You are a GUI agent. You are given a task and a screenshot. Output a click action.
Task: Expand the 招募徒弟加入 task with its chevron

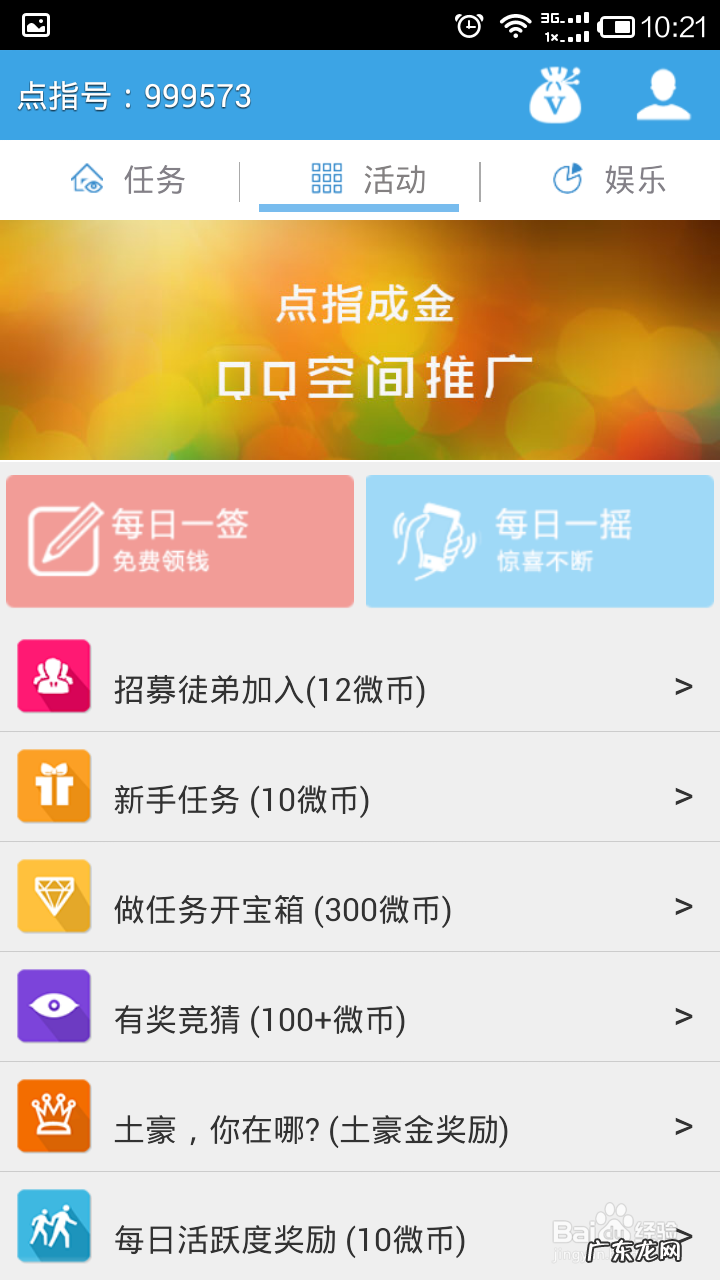684,686
